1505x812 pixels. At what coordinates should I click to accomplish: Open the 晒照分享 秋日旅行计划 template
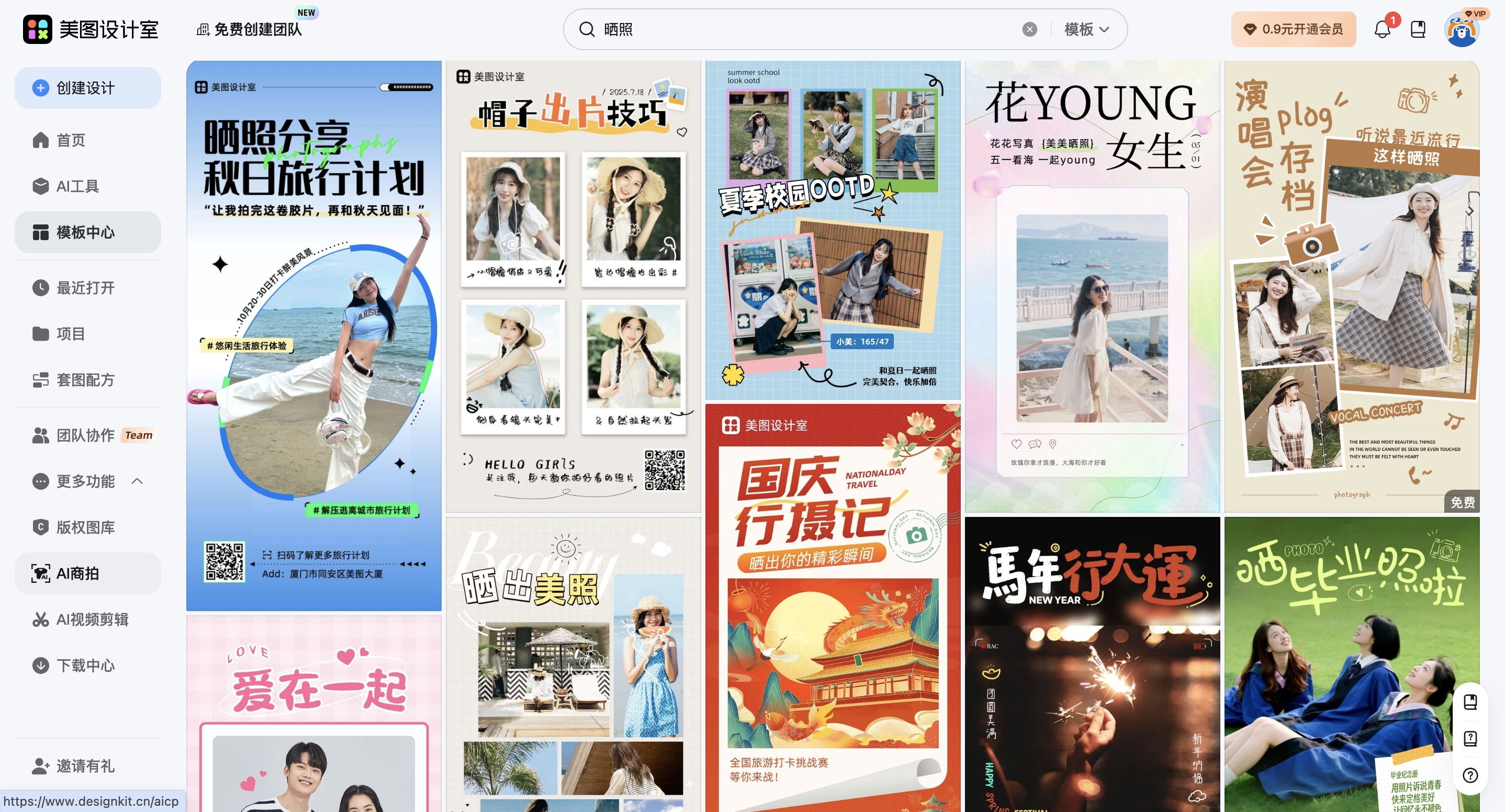[x=314, y=335]
